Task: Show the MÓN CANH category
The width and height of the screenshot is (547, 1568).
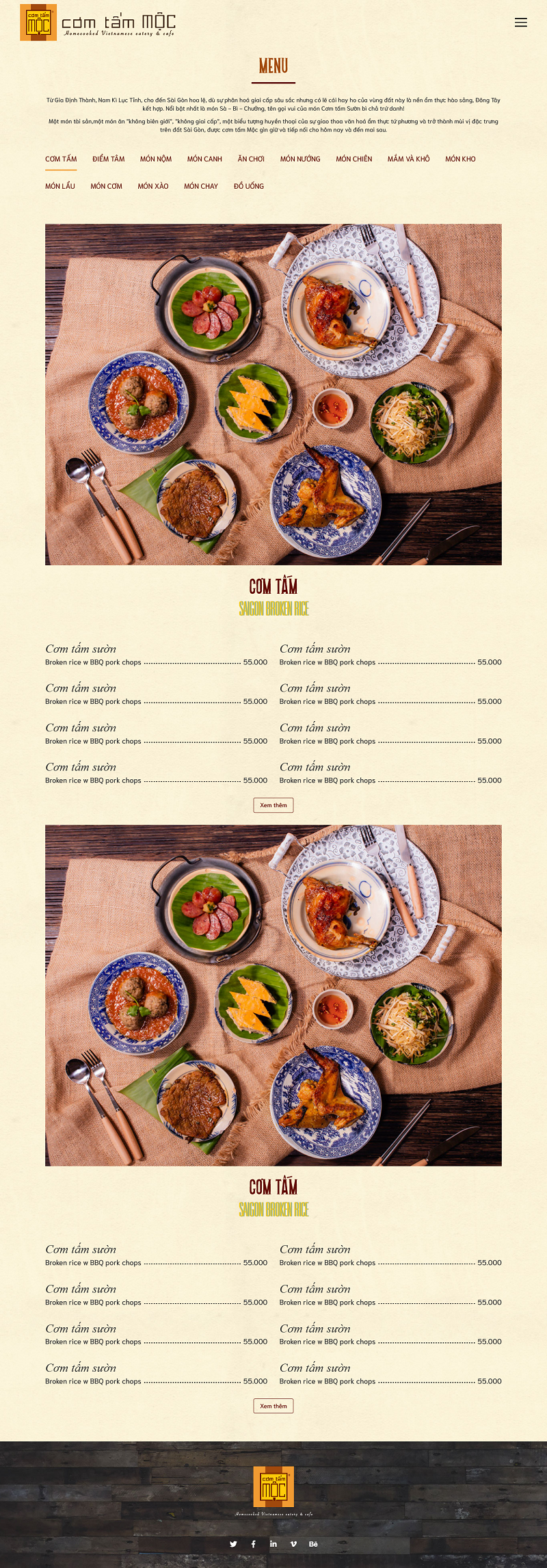Action: 204,159
